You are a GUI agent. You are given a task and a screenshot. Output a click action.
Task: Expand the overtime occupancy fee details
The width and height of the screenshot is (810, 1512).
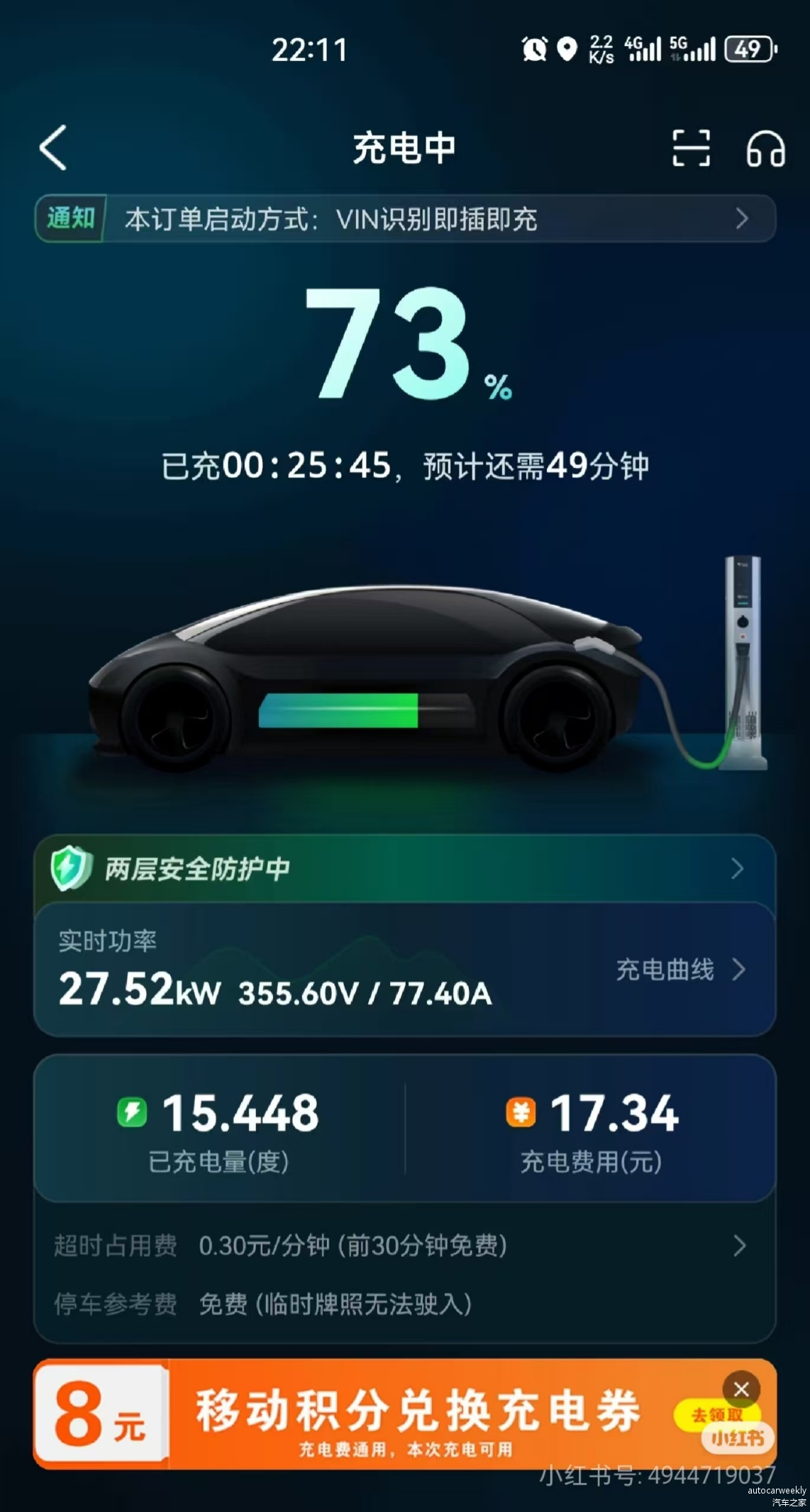(738, 1245)
